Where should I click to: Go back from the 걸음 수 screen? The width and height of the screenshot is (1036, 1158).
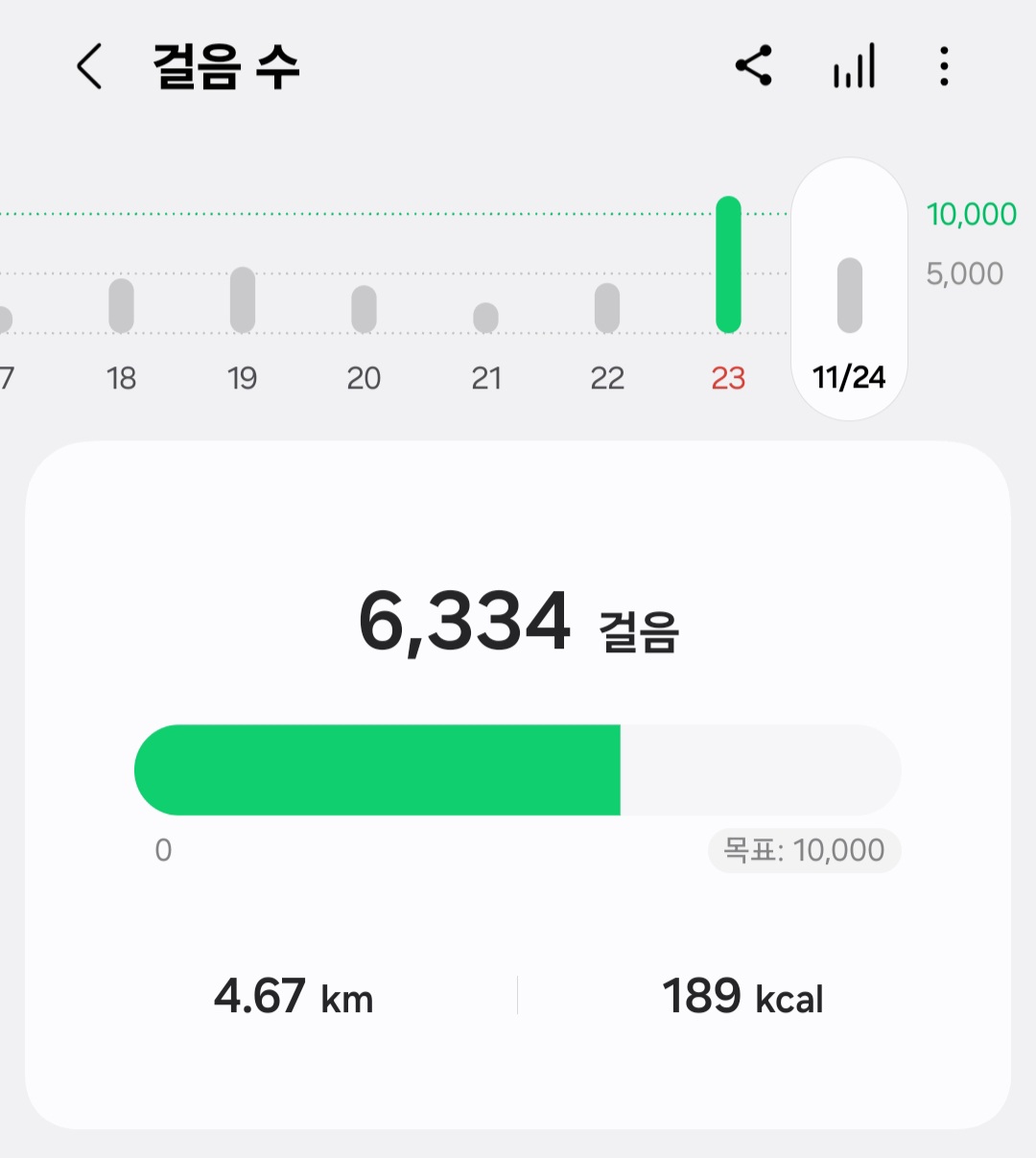coord(89,67)
